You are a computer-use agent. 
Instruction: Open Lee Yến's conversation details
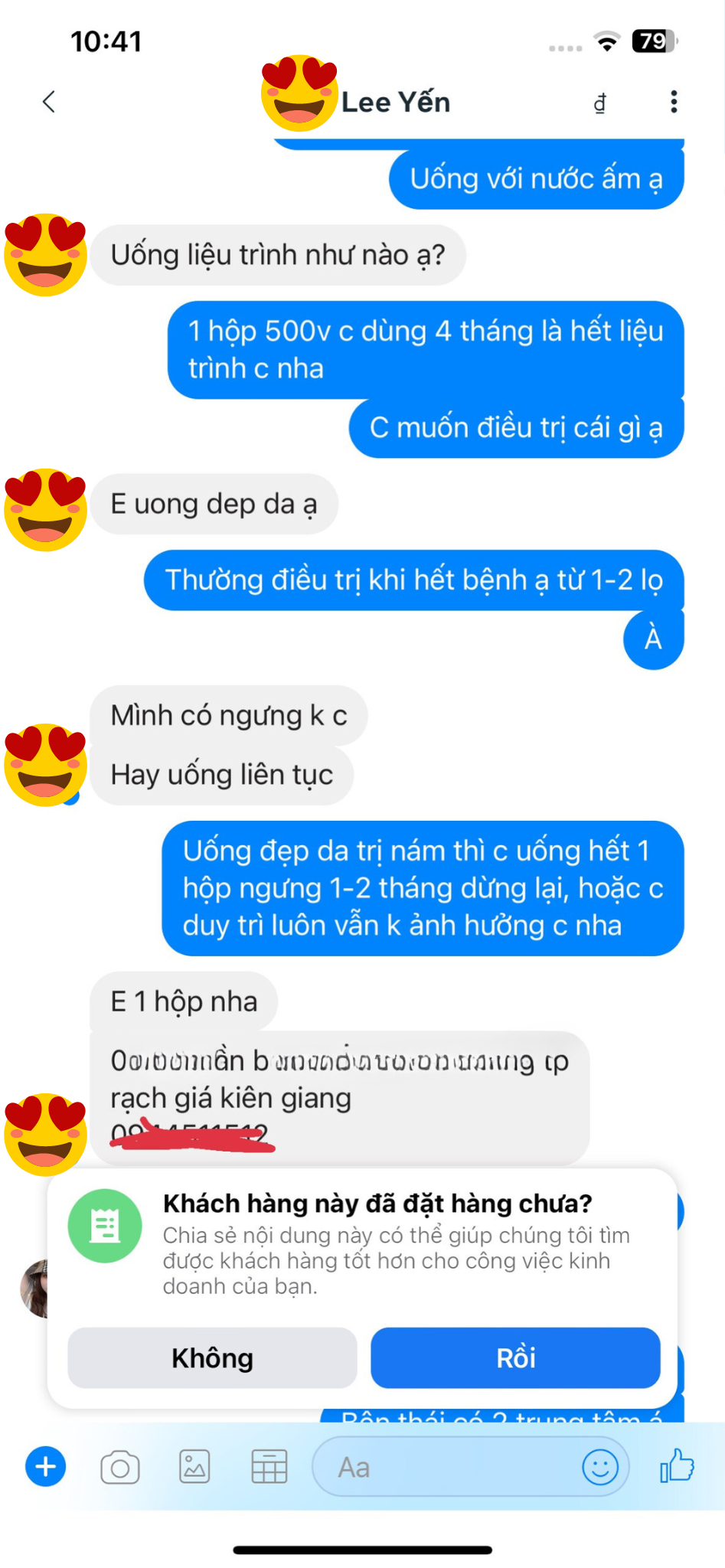pos(395,103)
